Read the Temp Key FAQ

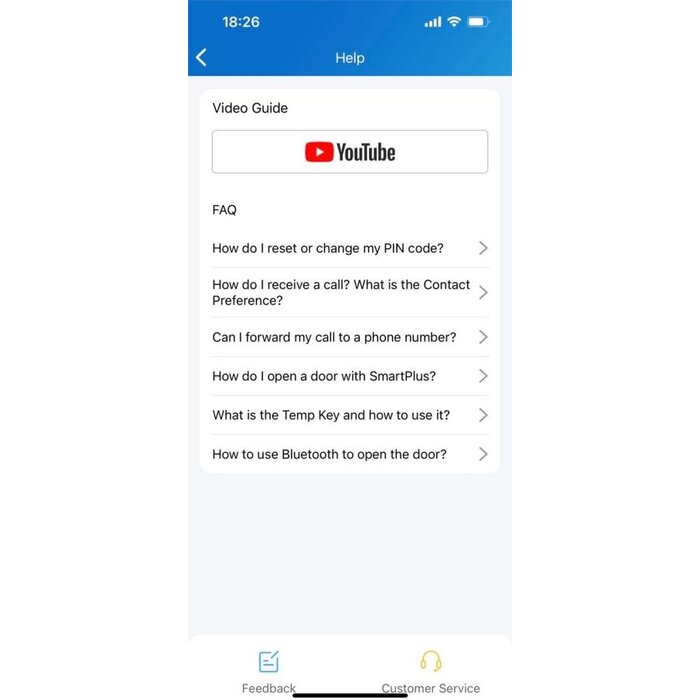[350, 415]
